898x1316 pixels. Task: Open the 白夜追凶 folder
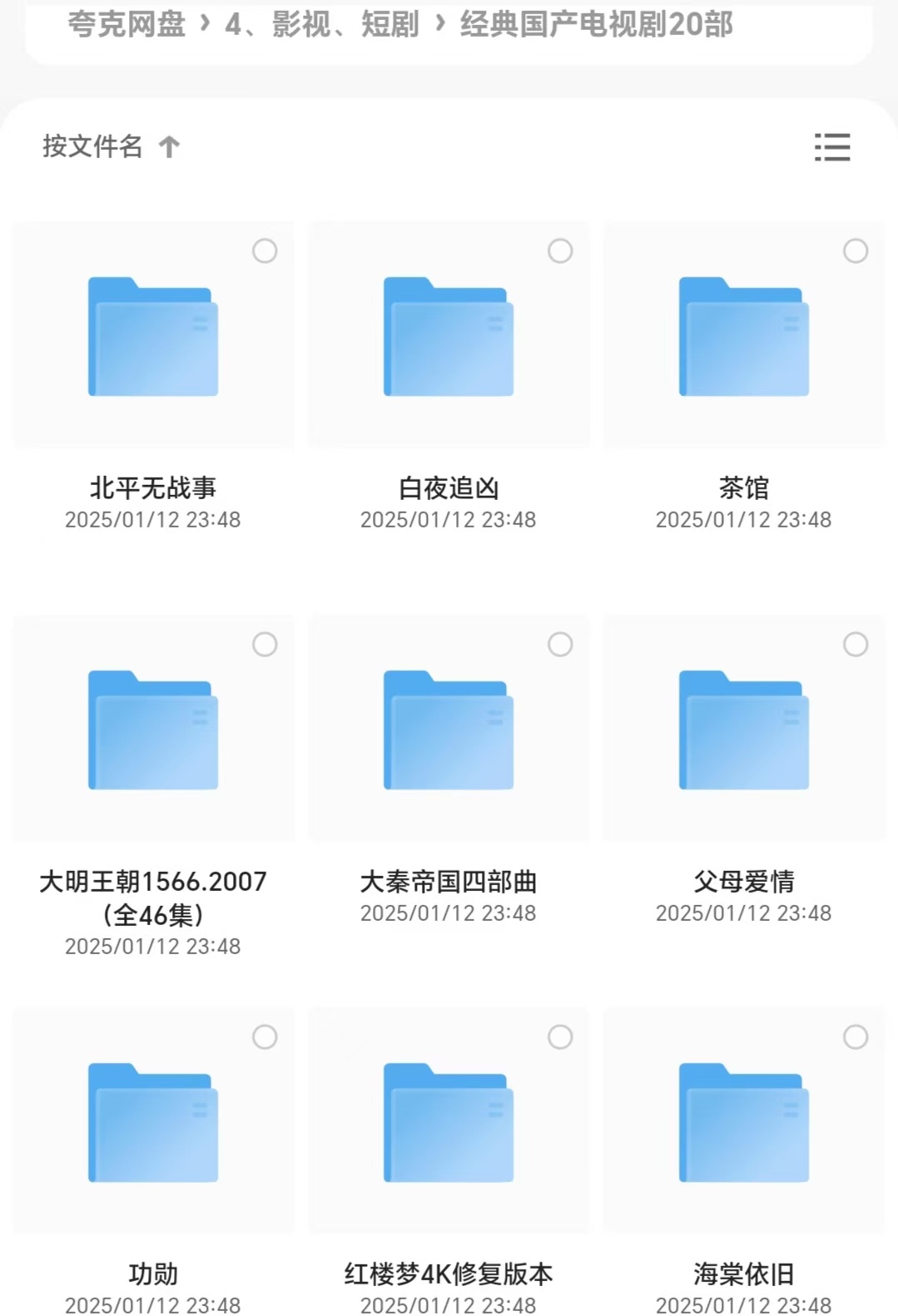449,336
